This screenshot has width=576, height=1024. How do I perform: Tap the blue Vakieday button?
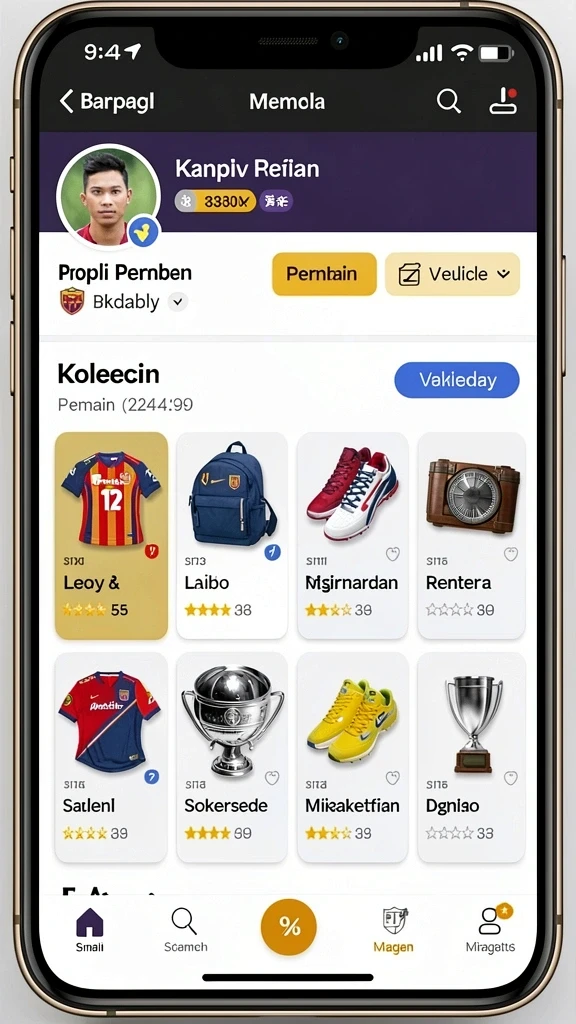pyautogui.click(x=457, y=379)
